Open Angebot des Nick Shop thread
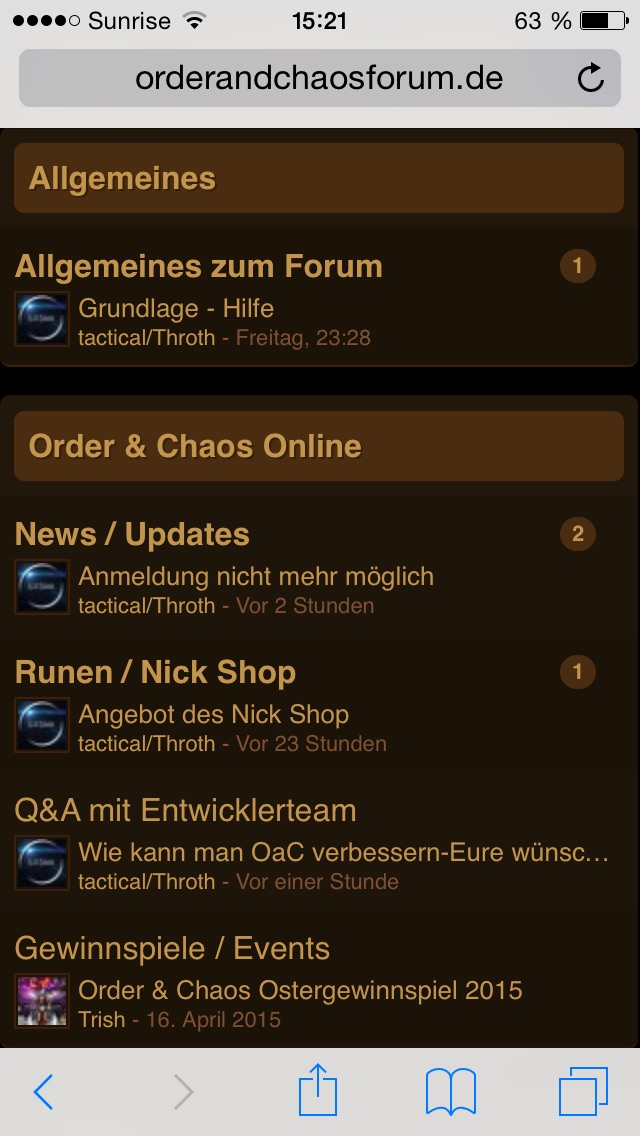Viewport: 640px width, 1136px height. coord(213,715)
